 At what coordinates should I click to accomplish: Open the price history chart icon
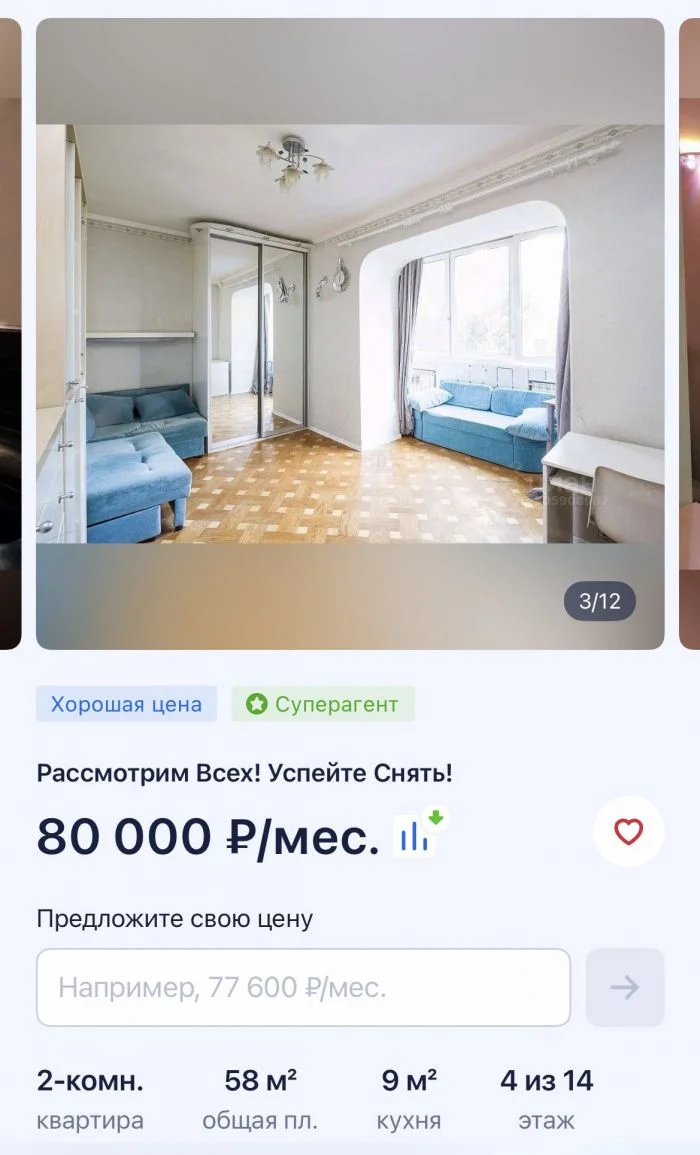pos(418,834)
